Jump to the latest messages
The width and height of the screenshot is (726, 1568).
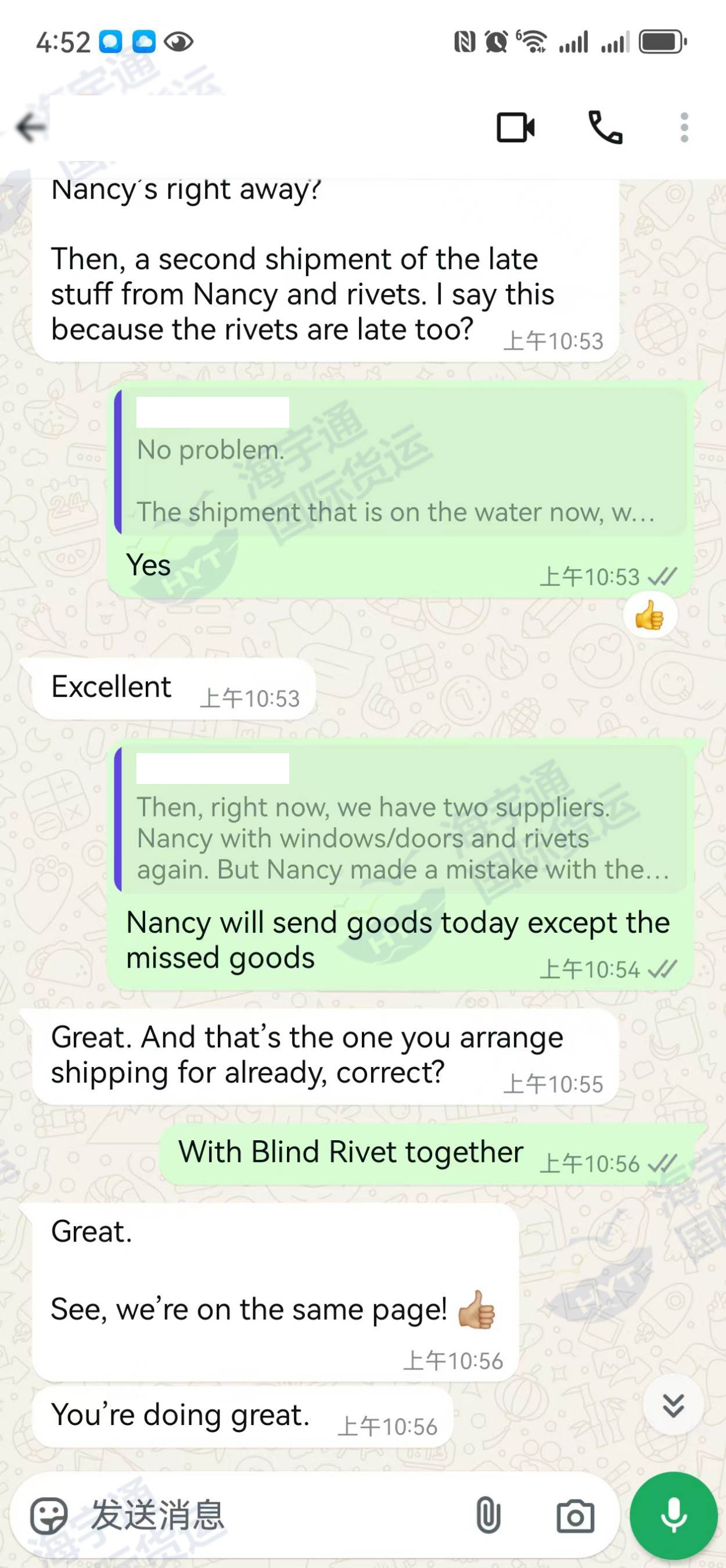tap(673, 1405)
